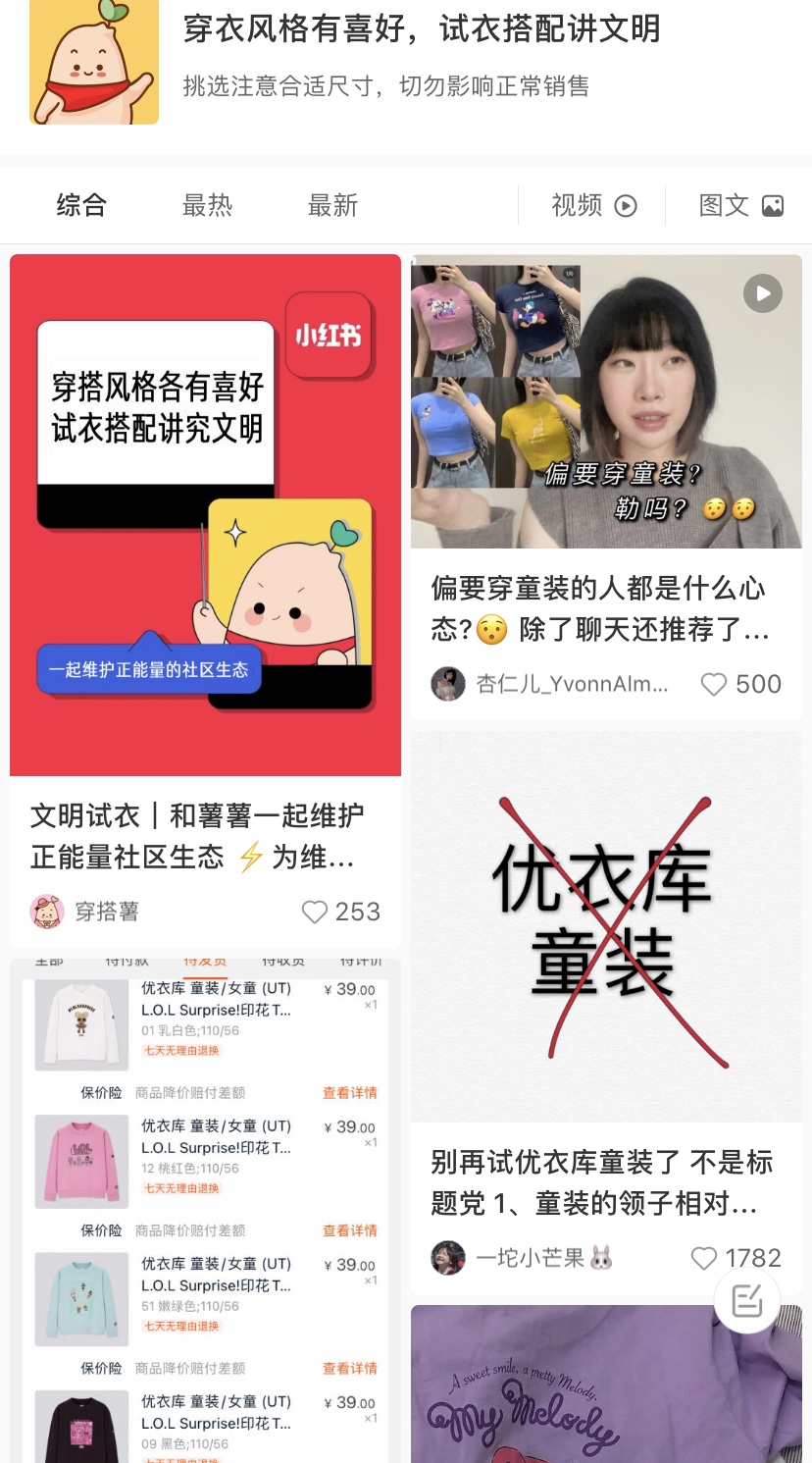812x1463 pixels.
Task: Open 查看详情 for the pink sweatshirt order
Action: click(350, 1229)
